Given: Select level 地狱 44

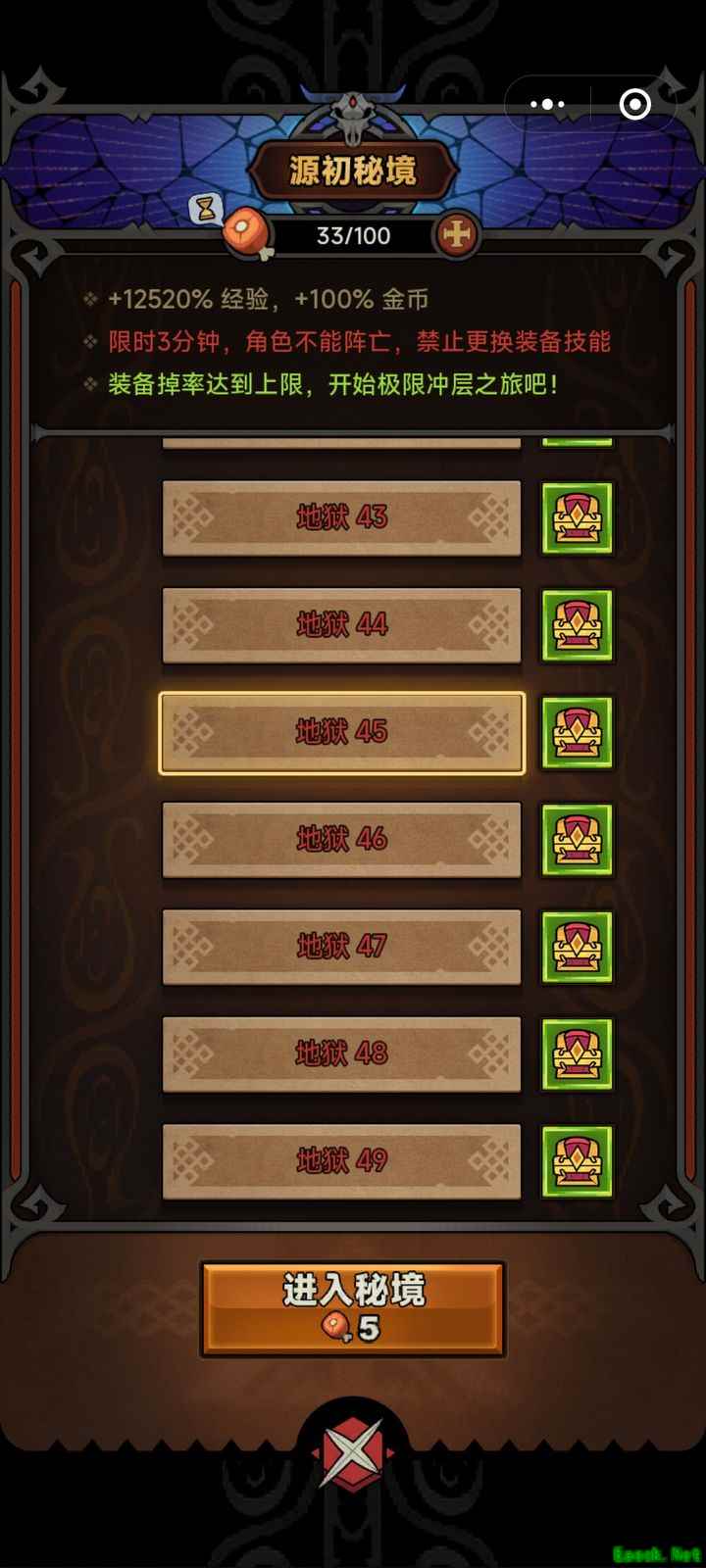Looking at the screenshot, I should (341, 625).
